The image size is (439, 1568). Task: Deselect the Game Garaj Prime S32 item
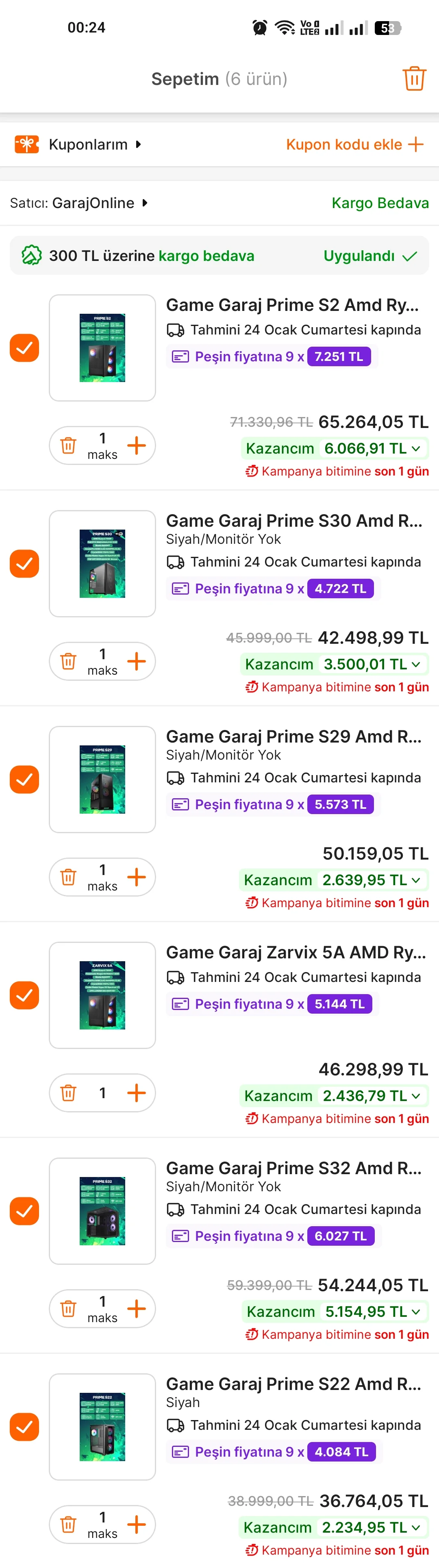24,1211
